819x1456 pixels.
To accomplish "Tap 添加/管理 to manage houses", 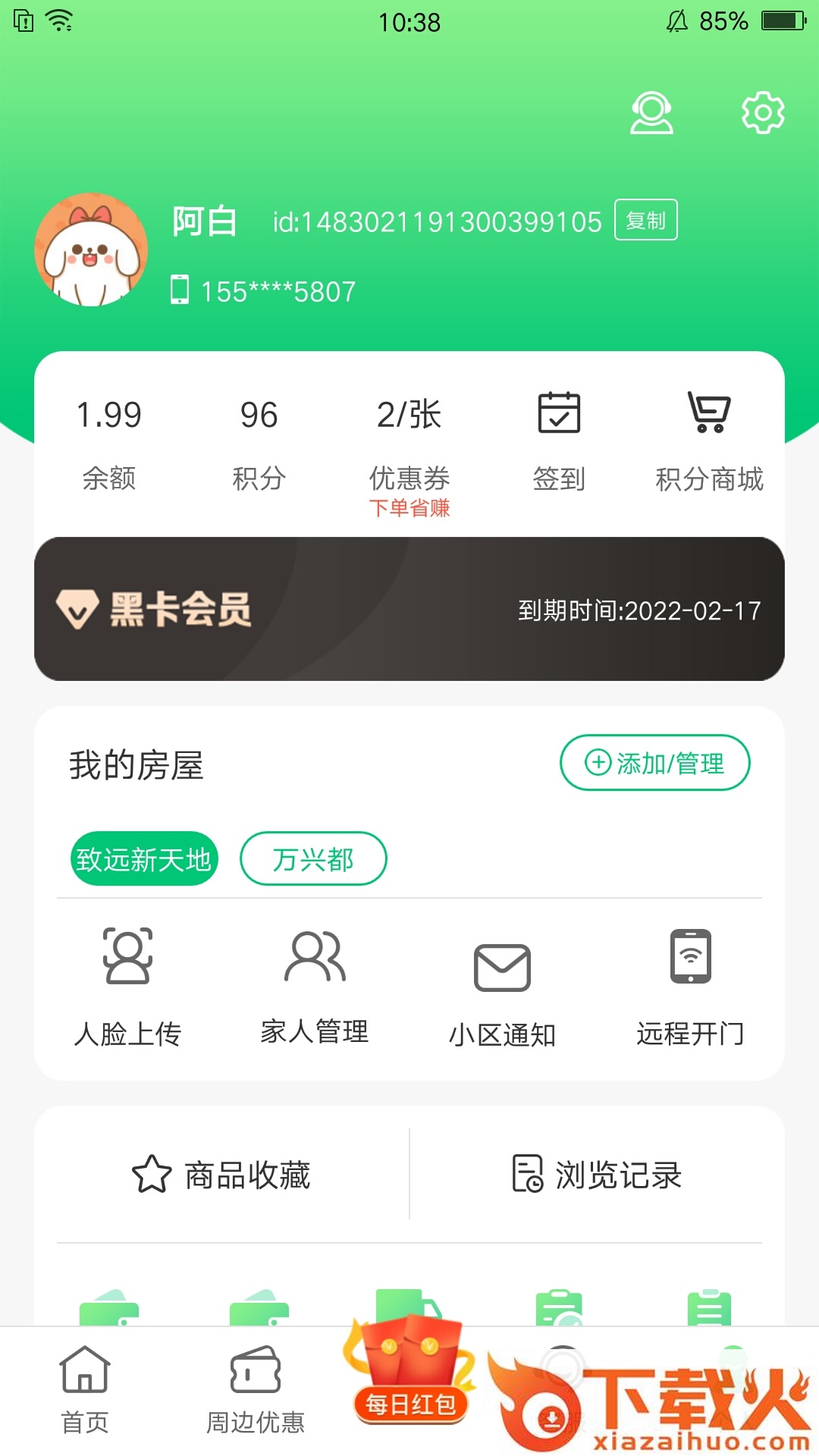I will tap(654, 762).
